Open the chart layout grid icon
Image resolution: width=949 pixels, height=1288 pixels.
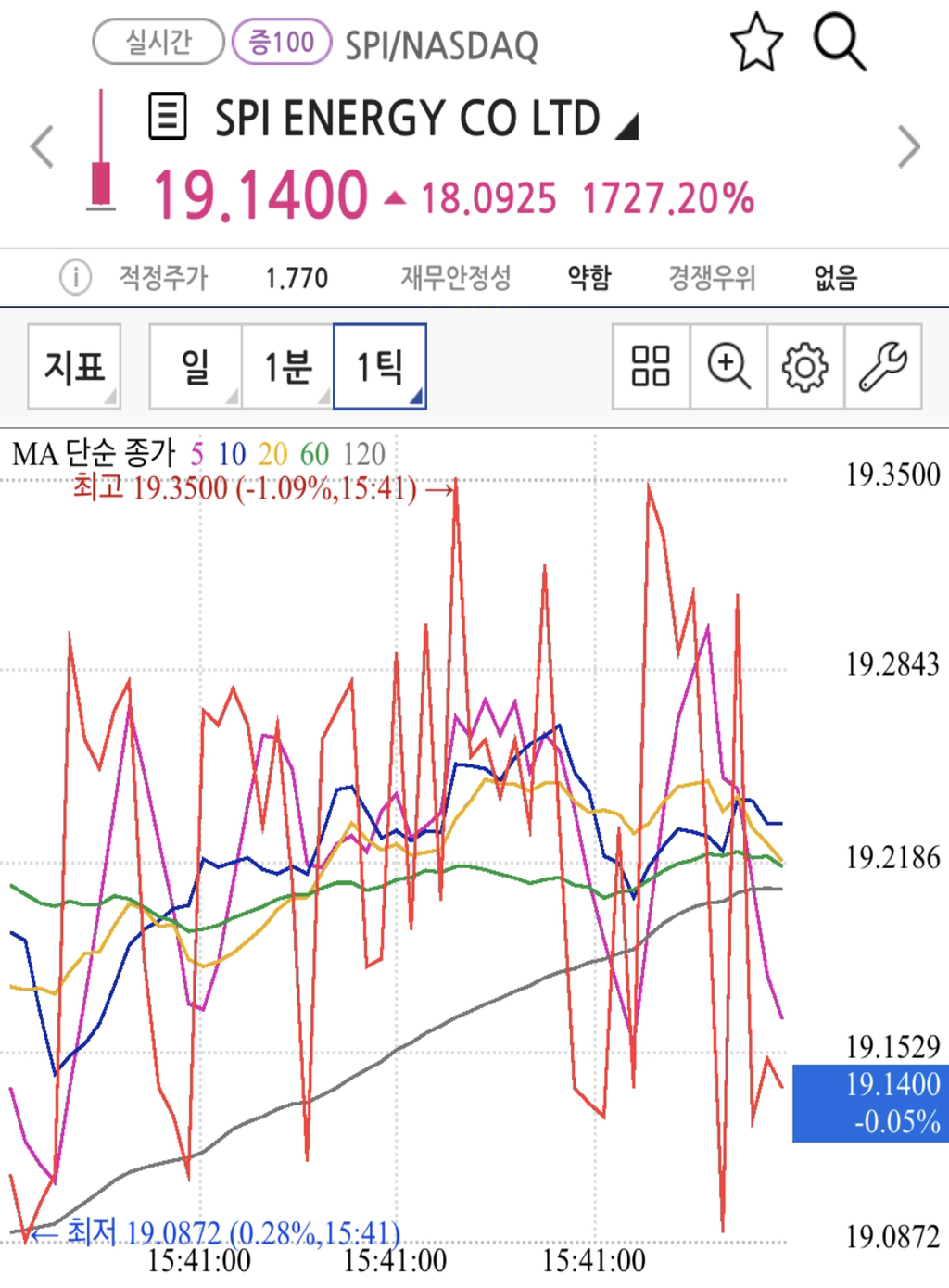coord(650,367)
